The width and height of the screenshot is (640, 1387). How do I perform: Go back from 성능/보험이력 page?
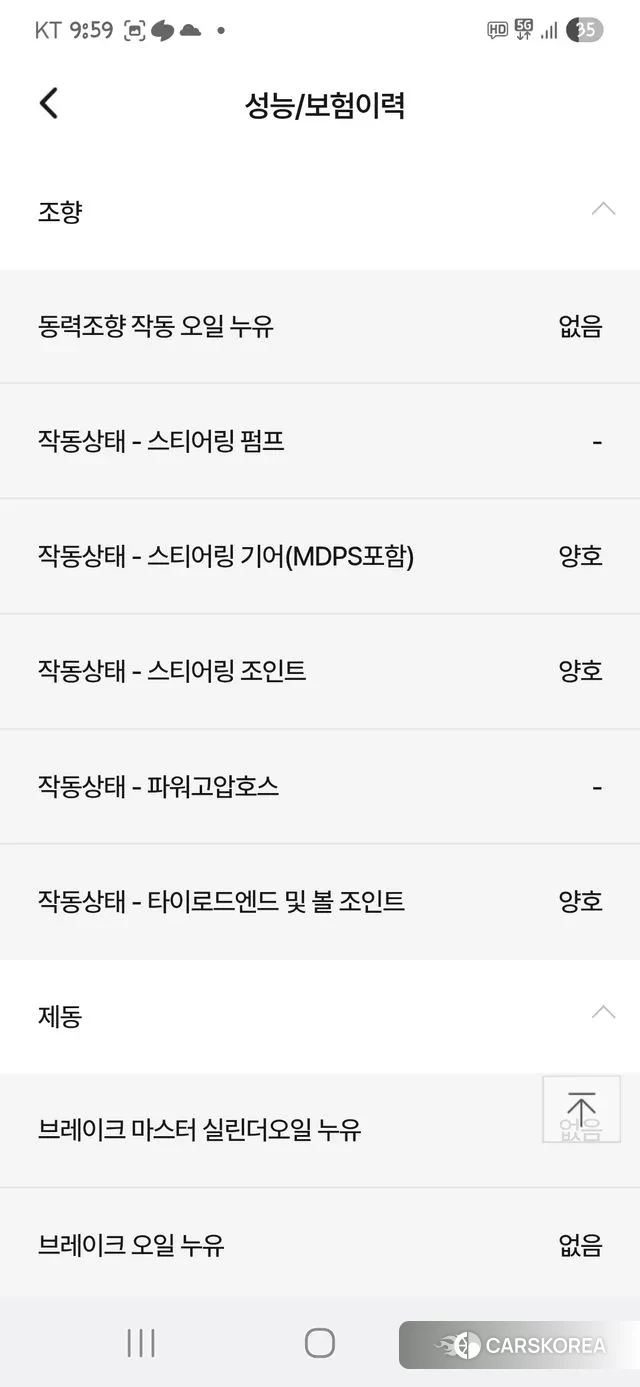49,104
